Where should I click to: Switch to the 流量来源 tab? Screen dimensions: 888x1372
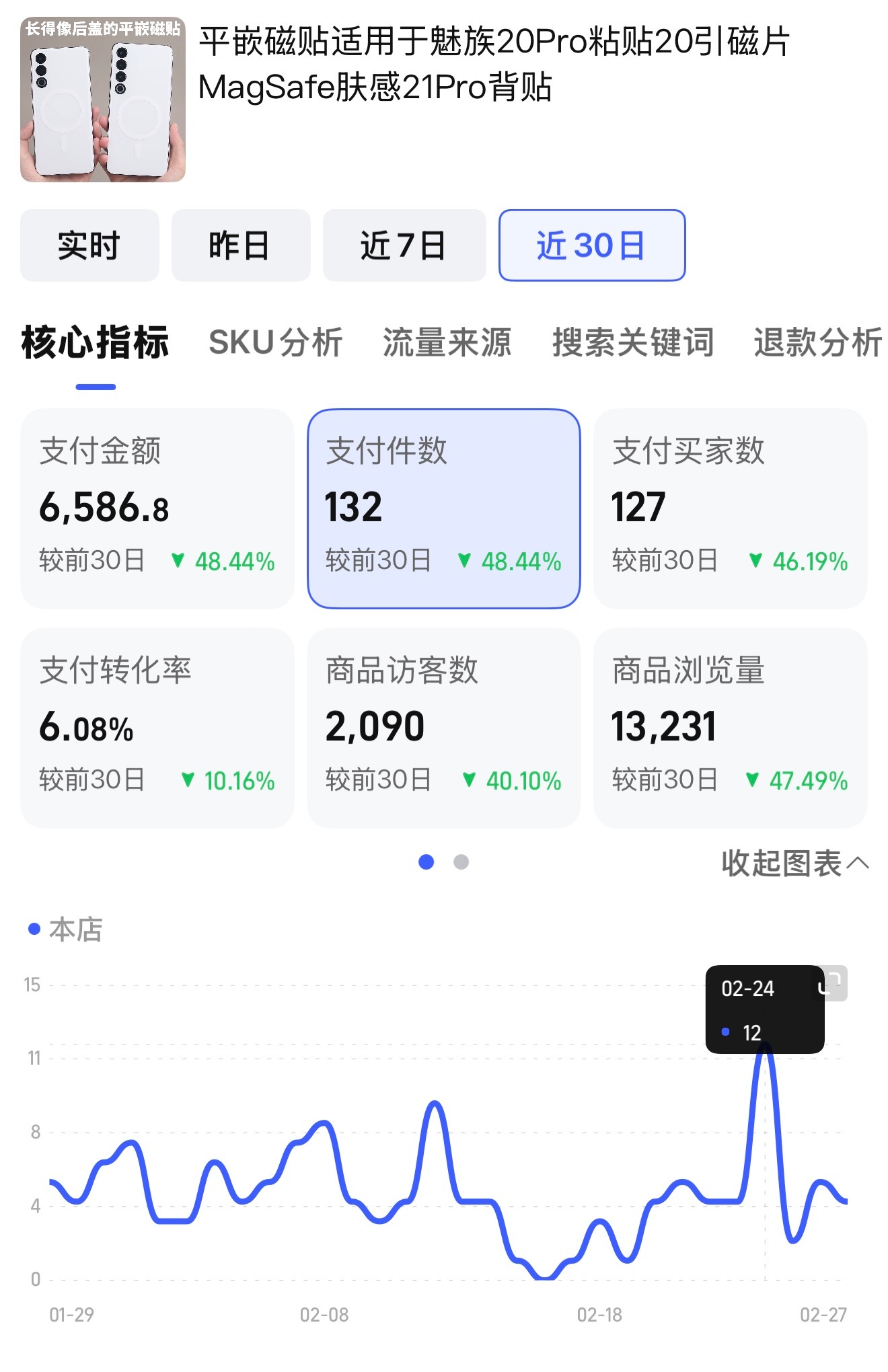tap(447, 343)
